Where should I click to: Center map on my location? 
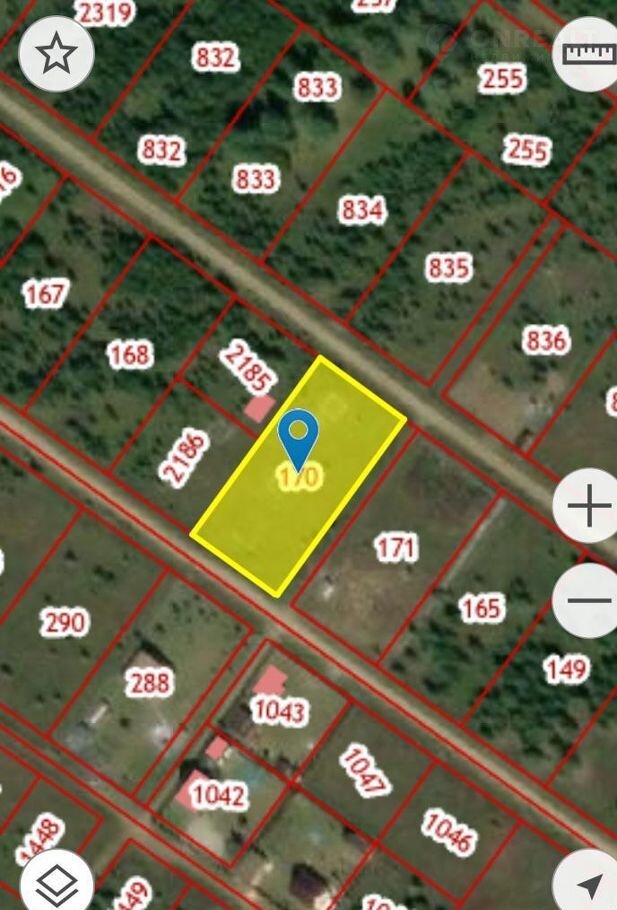(589, 883)
